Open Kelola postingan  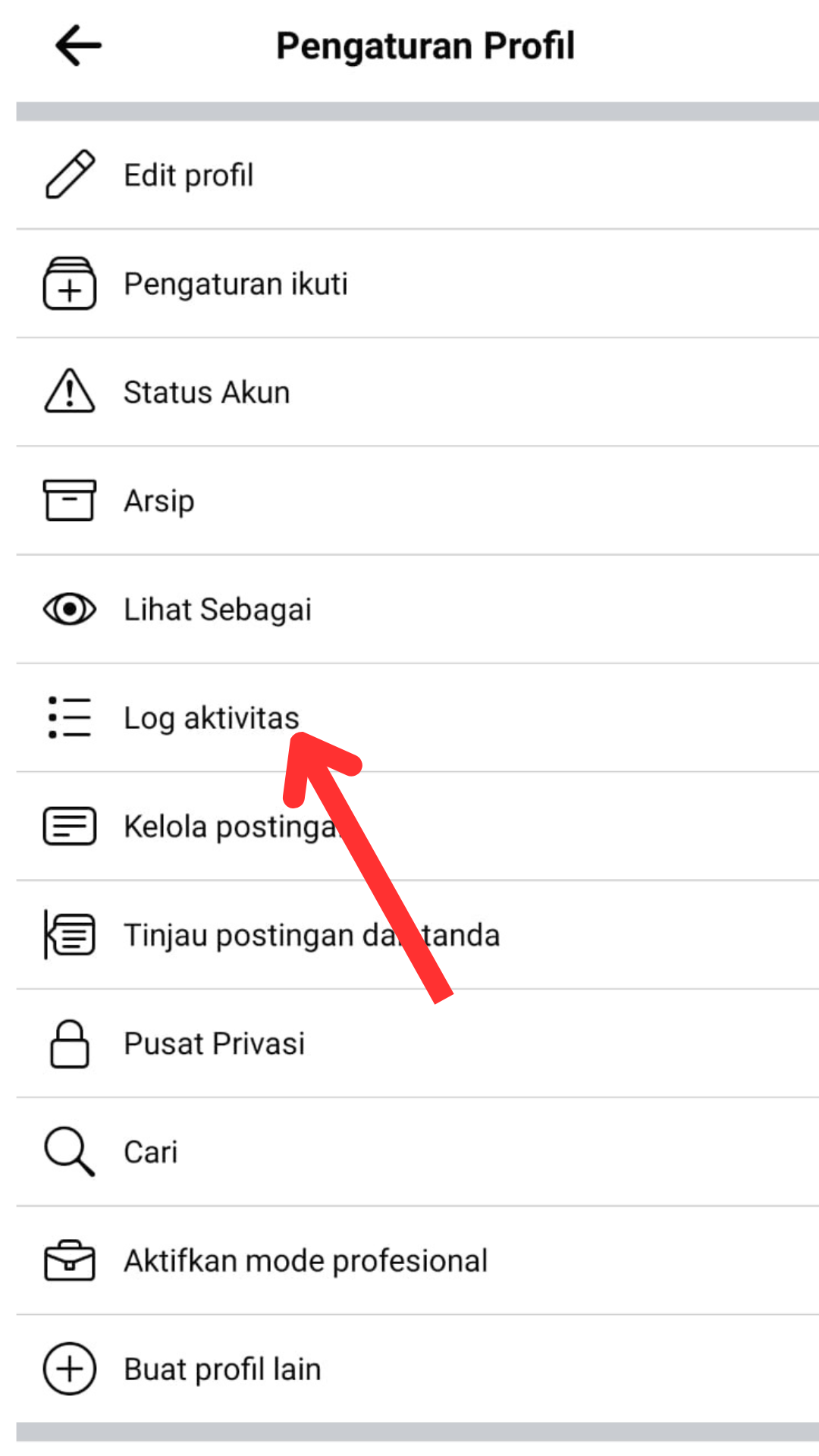coord(417,826)
